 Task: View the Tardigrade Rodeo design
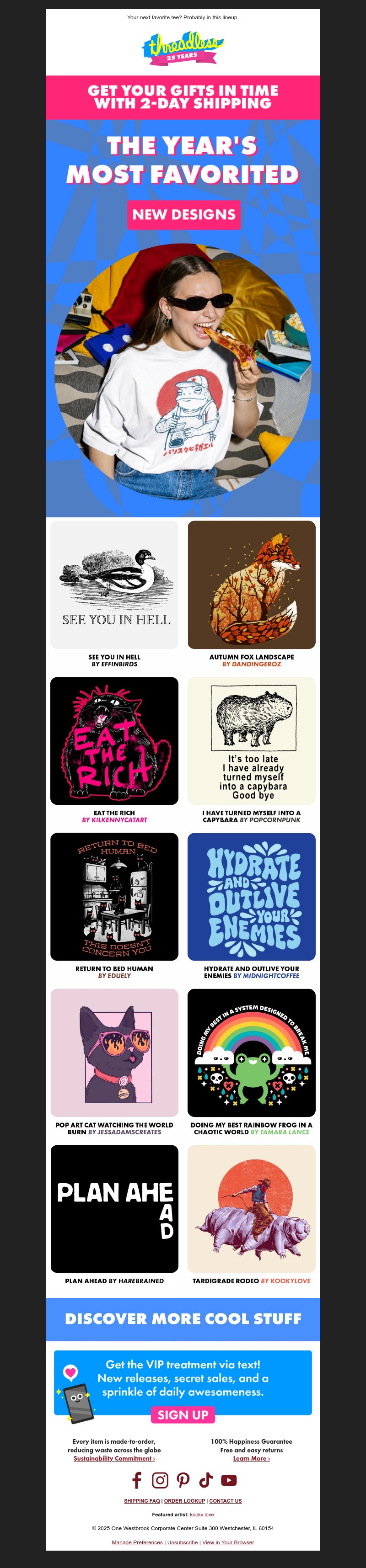[x=252, y=1209]
